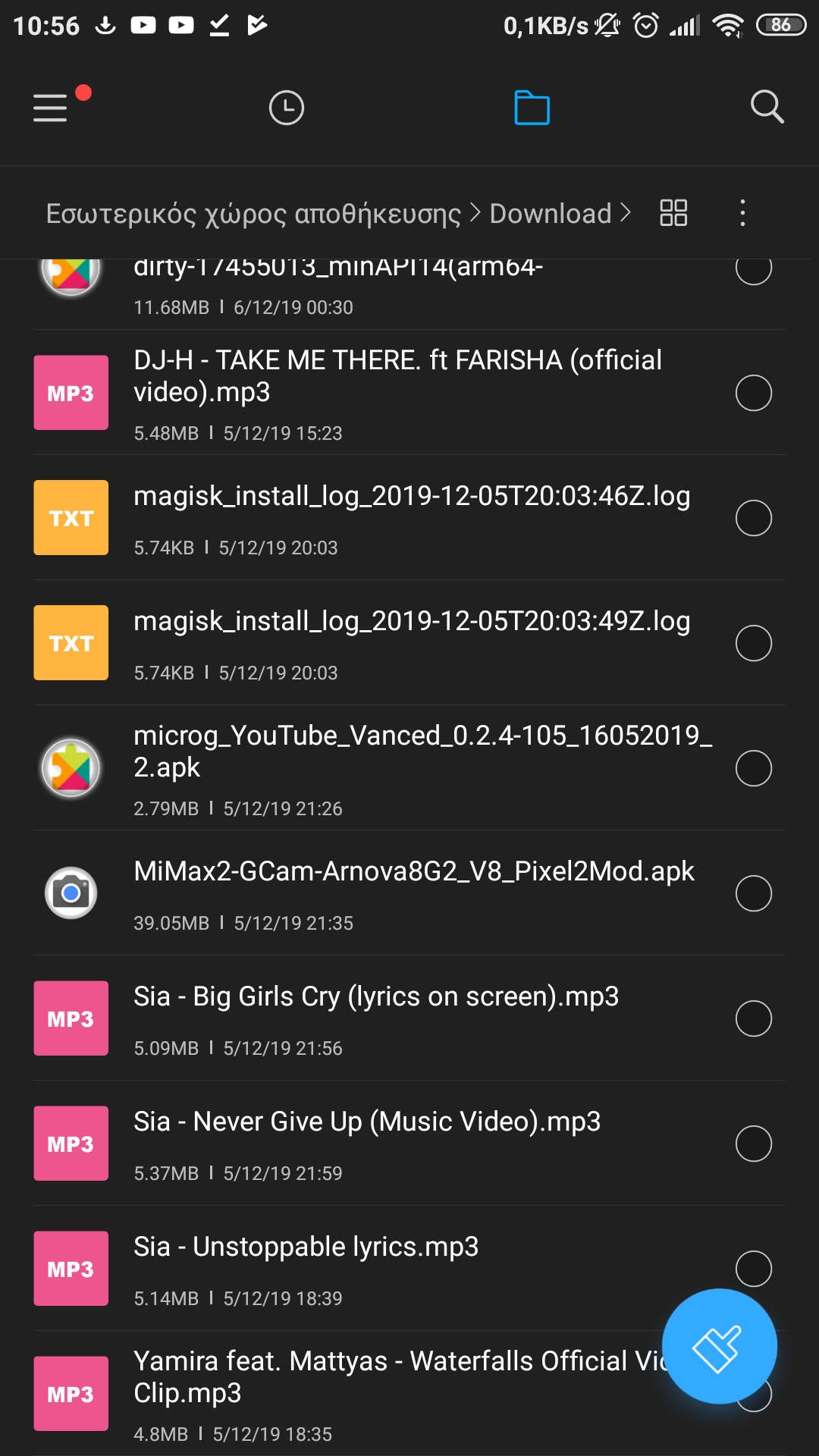Image resolution: width=819 pixels, height=1456 pixels.
Task: Tap the blue cleaner floating button
Action: pos(719,1347)
